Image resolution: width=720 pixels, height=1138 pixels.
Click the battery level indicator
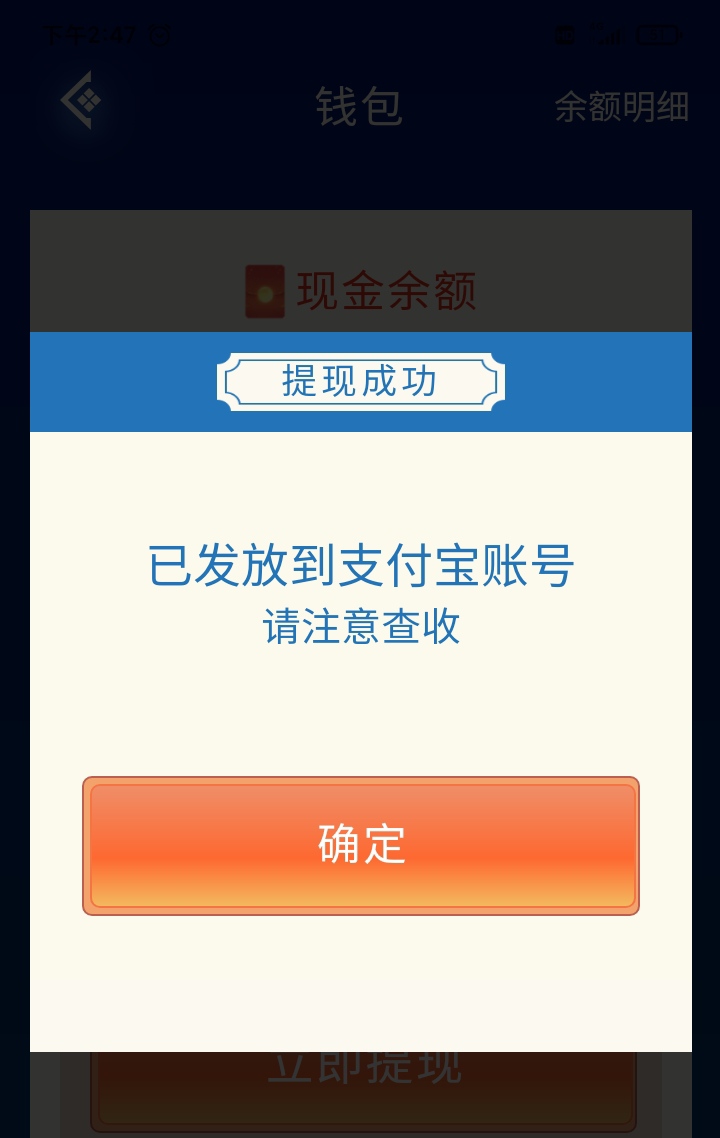(x=659, y=35)
